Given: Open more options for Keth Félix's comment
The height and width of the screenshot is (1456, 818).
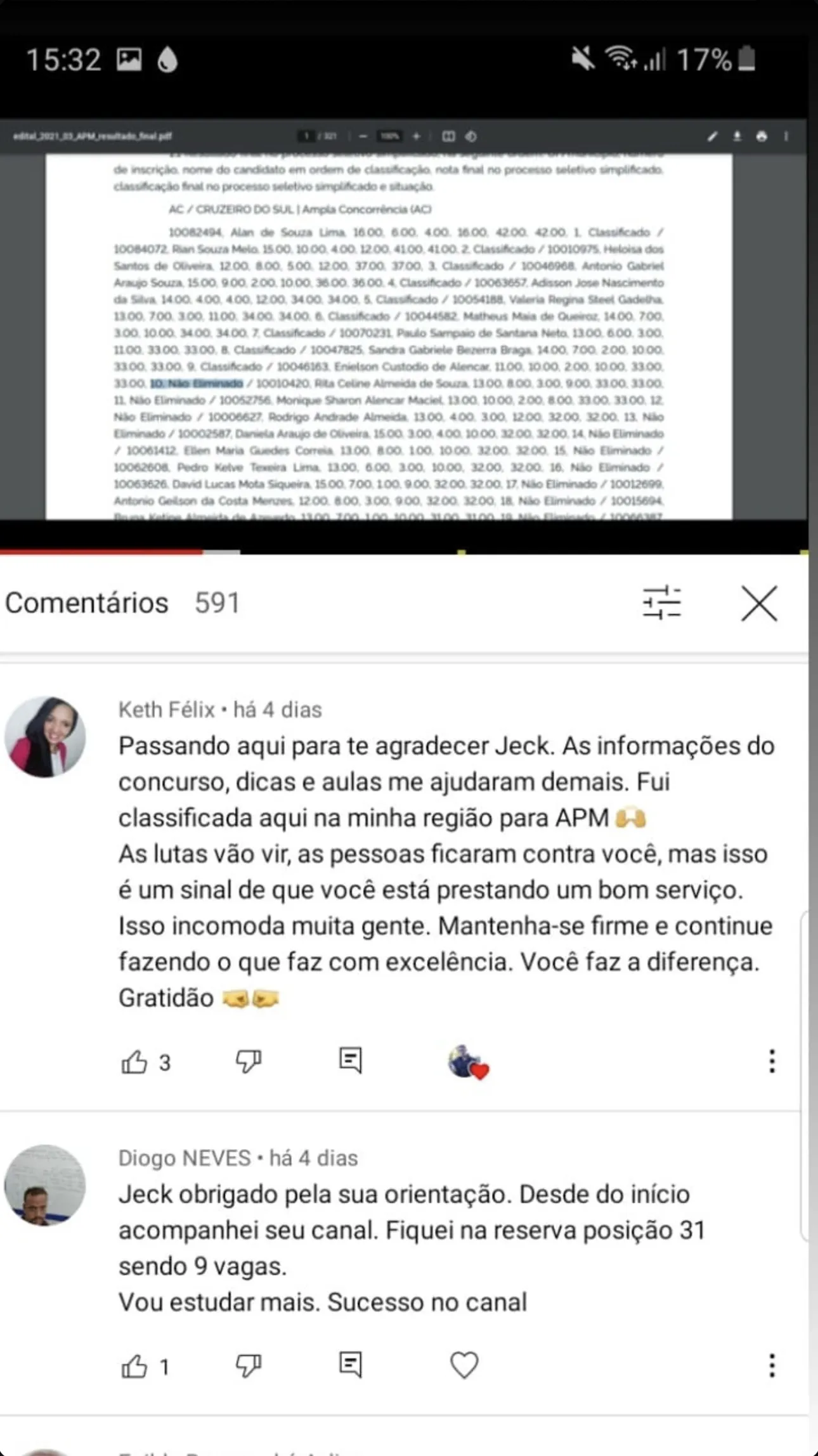Looking at the screenshot, I should [x=772, y=1060].
